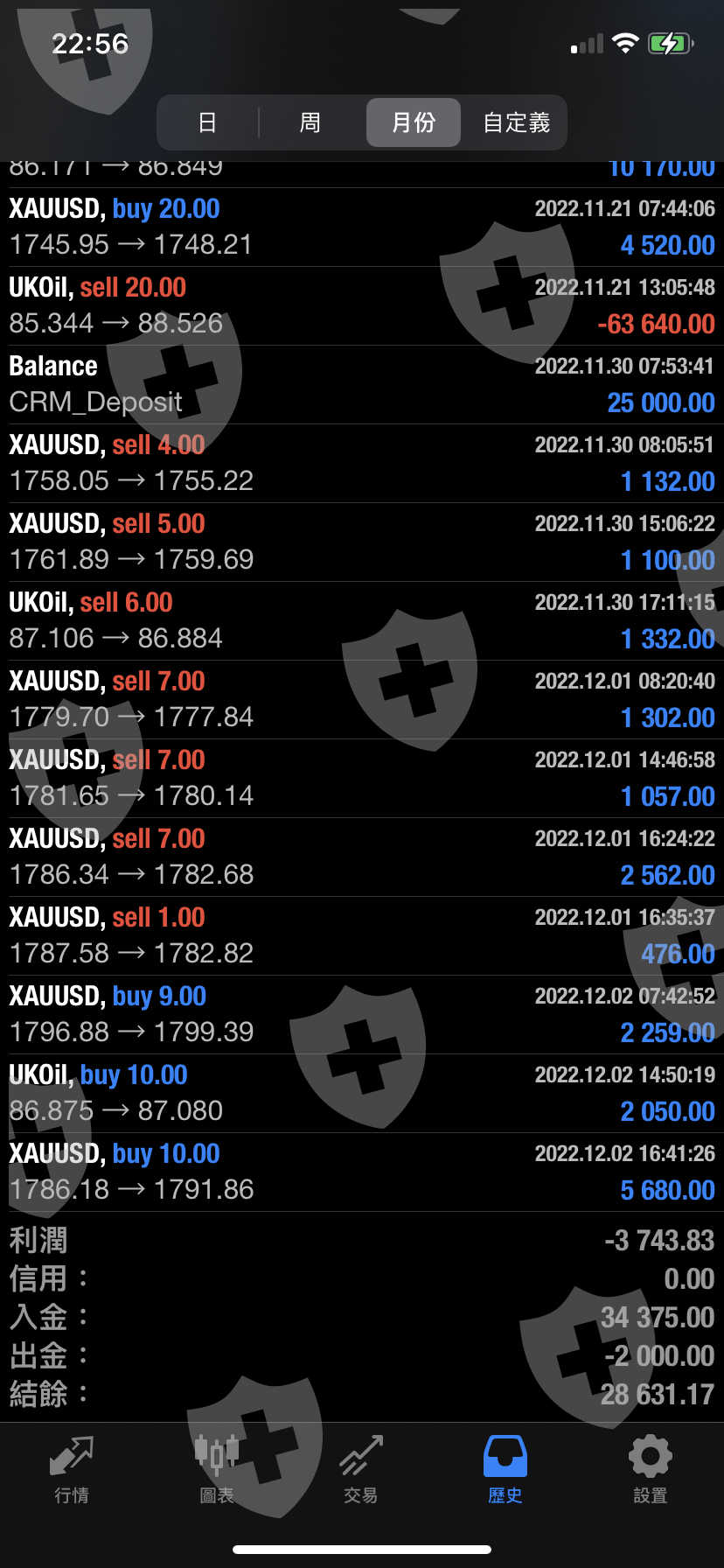Select the 周 (week) period filter
This screenshot has height=1568, width=724.
[x=310, y=122]
